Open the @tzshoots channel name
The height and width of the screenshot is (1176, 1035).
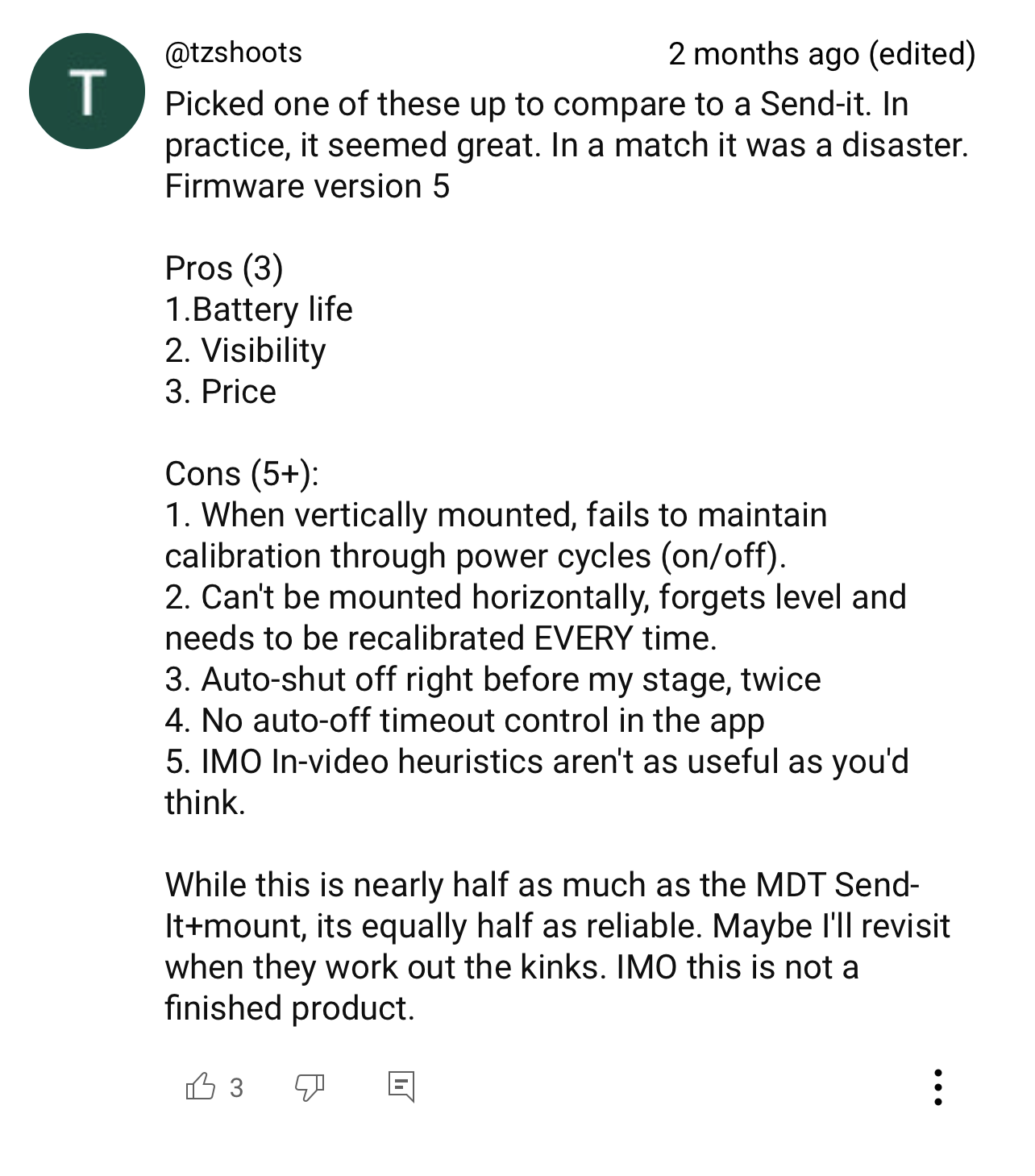point(234,53)
